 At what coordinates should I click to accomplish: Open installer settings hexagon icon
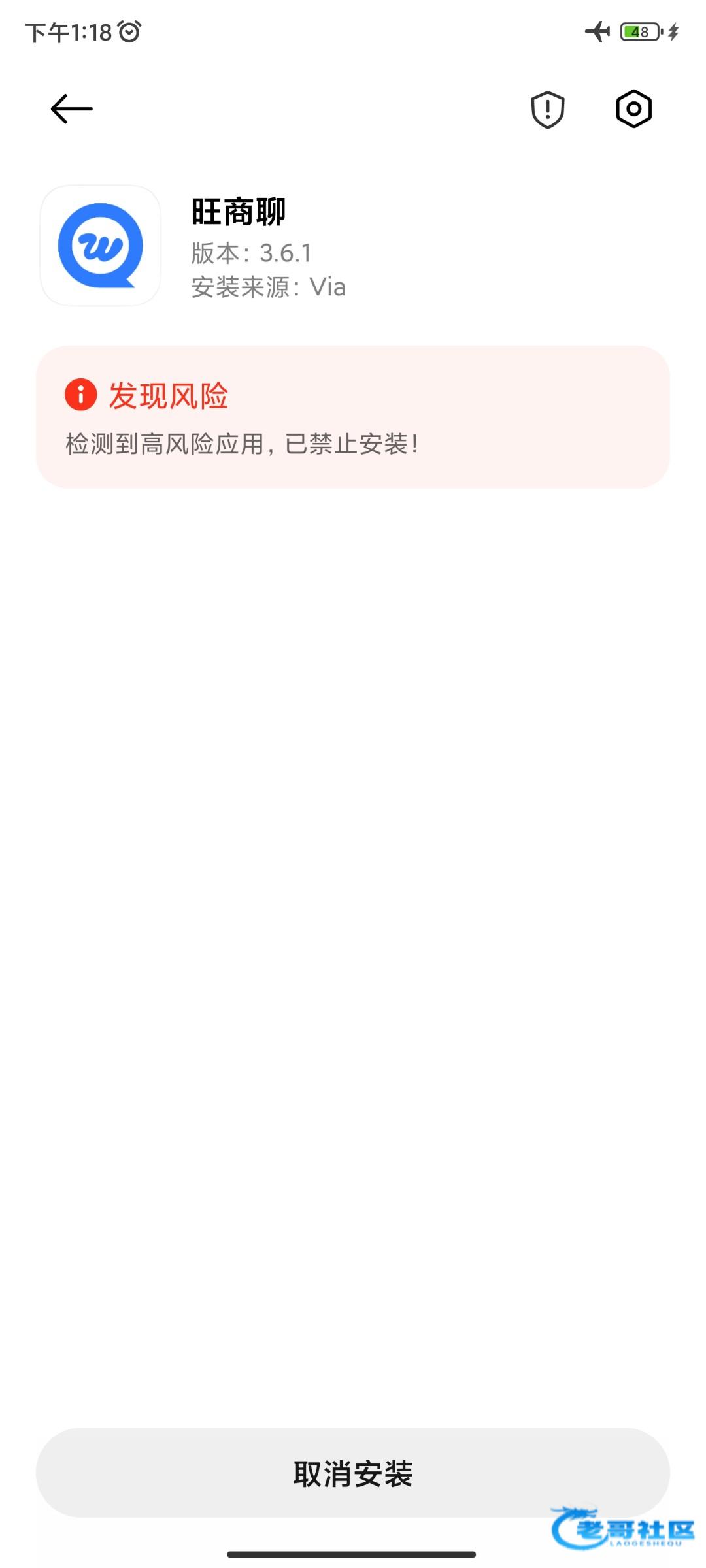(x=634, y=108)
